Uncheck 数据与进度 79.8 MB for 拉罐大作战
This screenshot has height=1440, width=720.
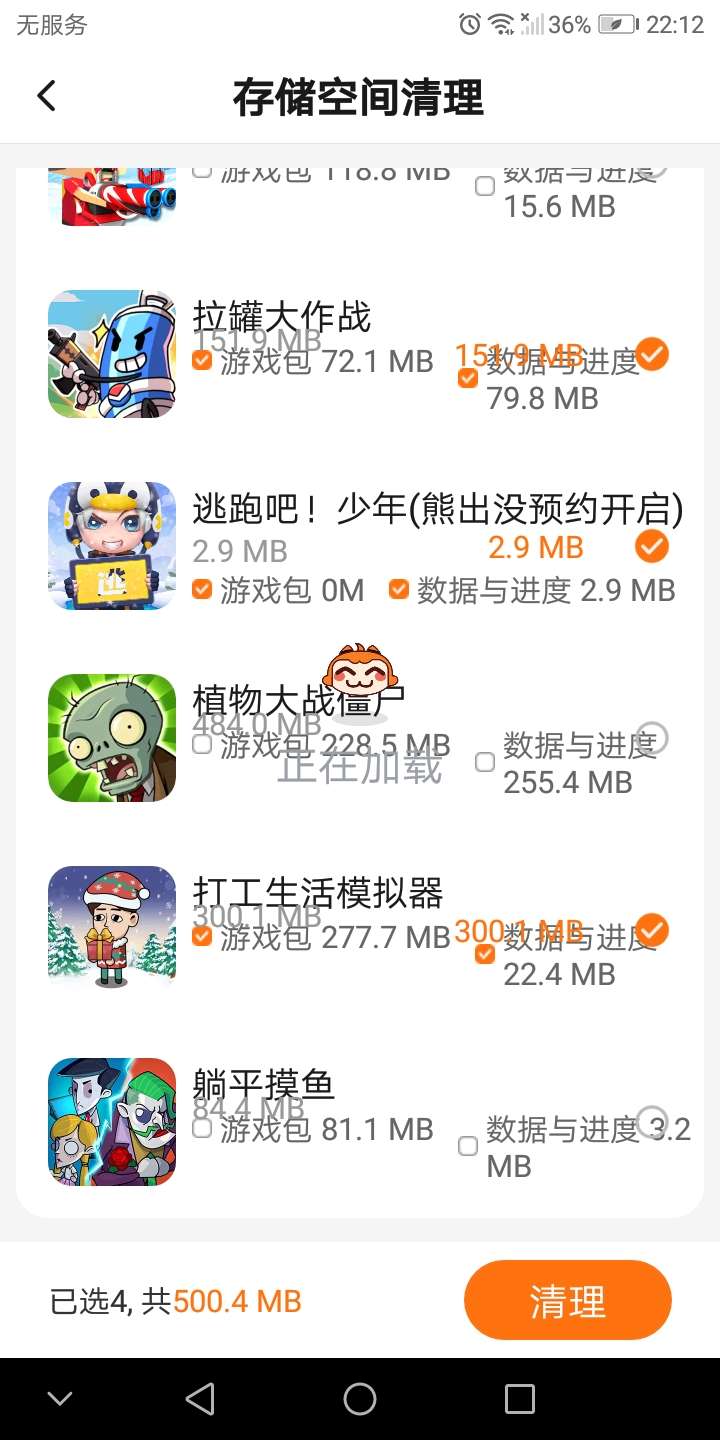click(467, 378)
